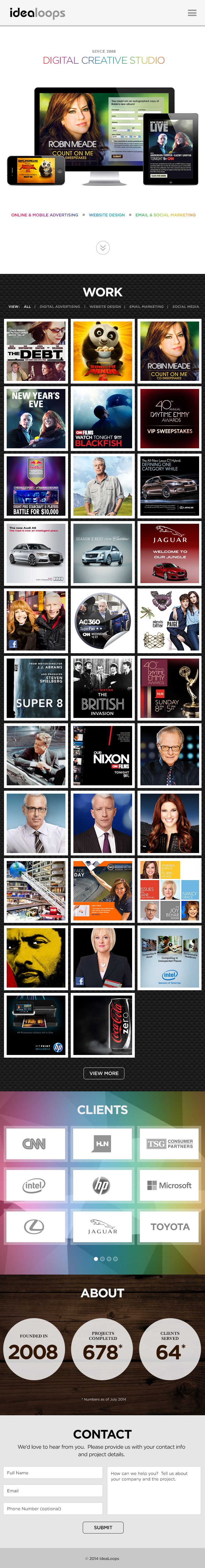Viewport: 205px width, 1568px height.
Task: Filter work by Social Media
Action: 186,307
